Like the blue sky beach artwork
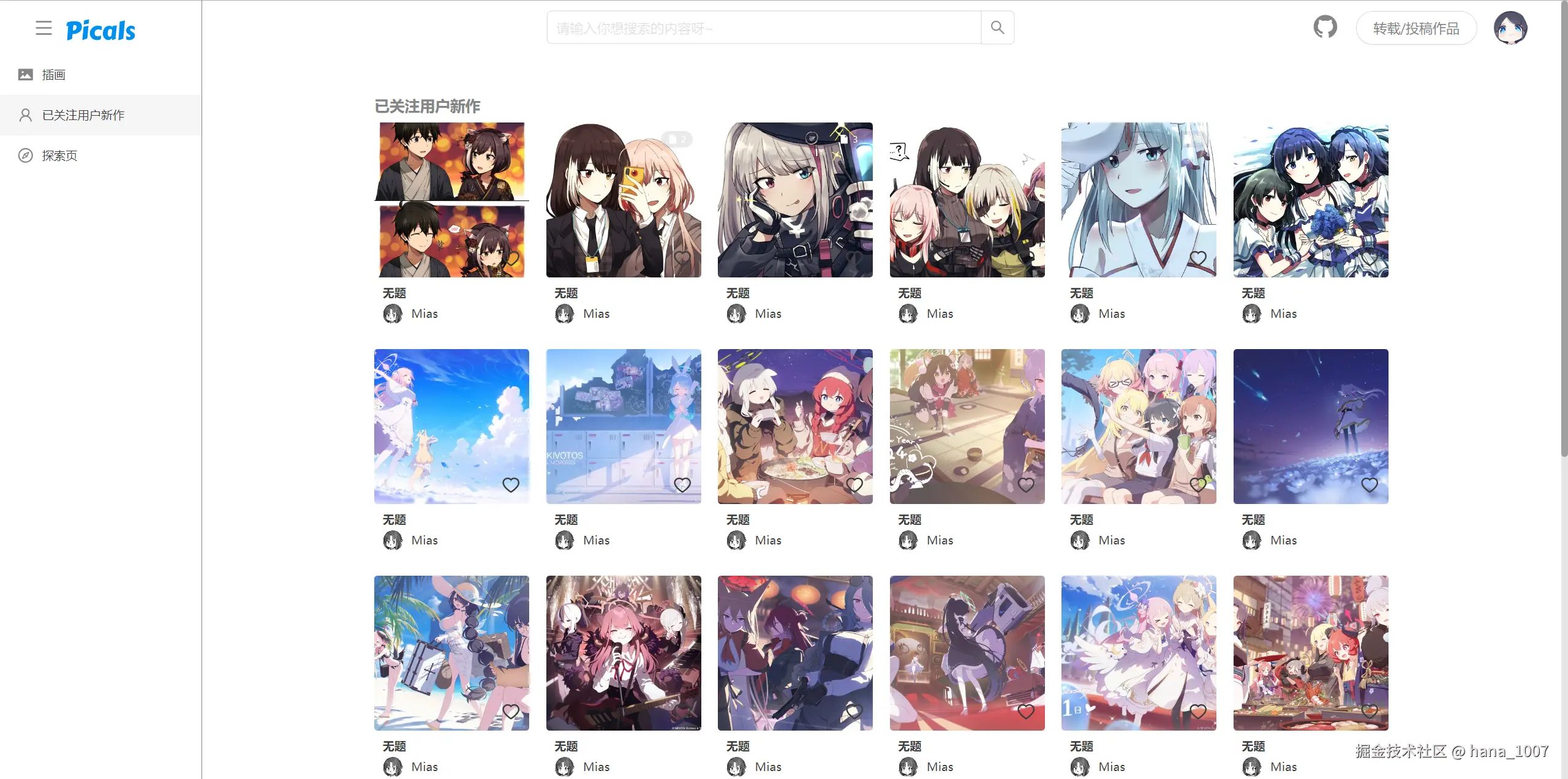 [x=511, y=485]
